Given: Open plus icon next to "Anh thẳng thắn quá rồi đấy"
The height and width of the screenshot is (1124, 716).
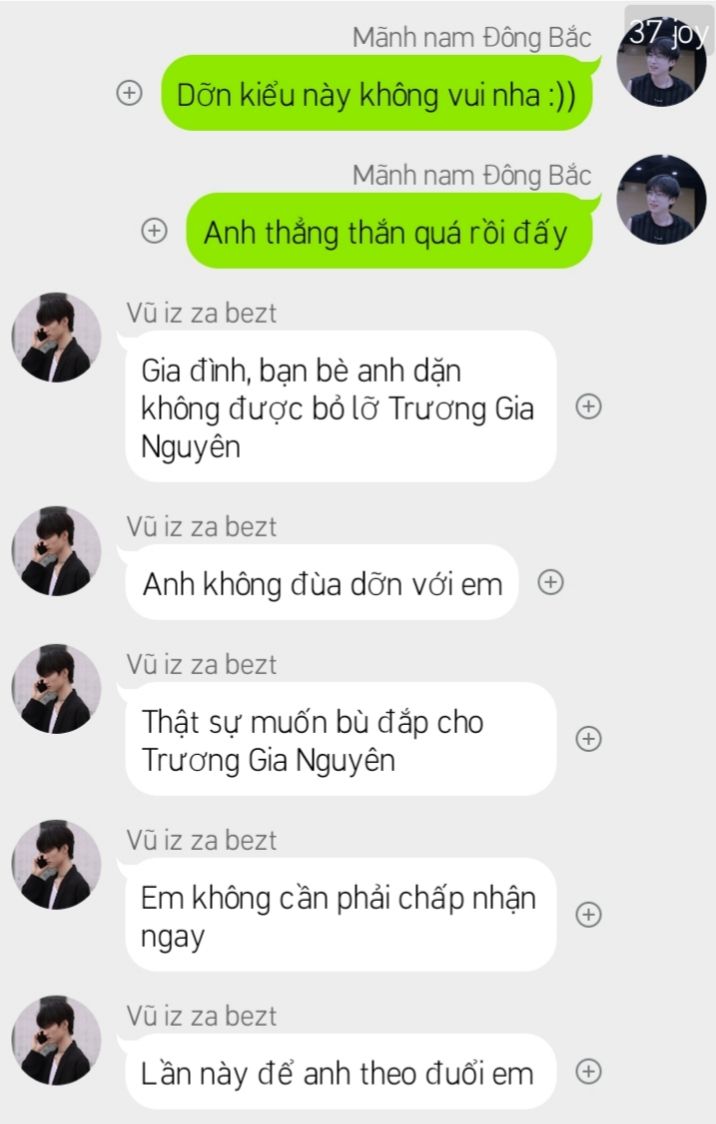Looking at the screenshot, I should (x=153, y=231).
